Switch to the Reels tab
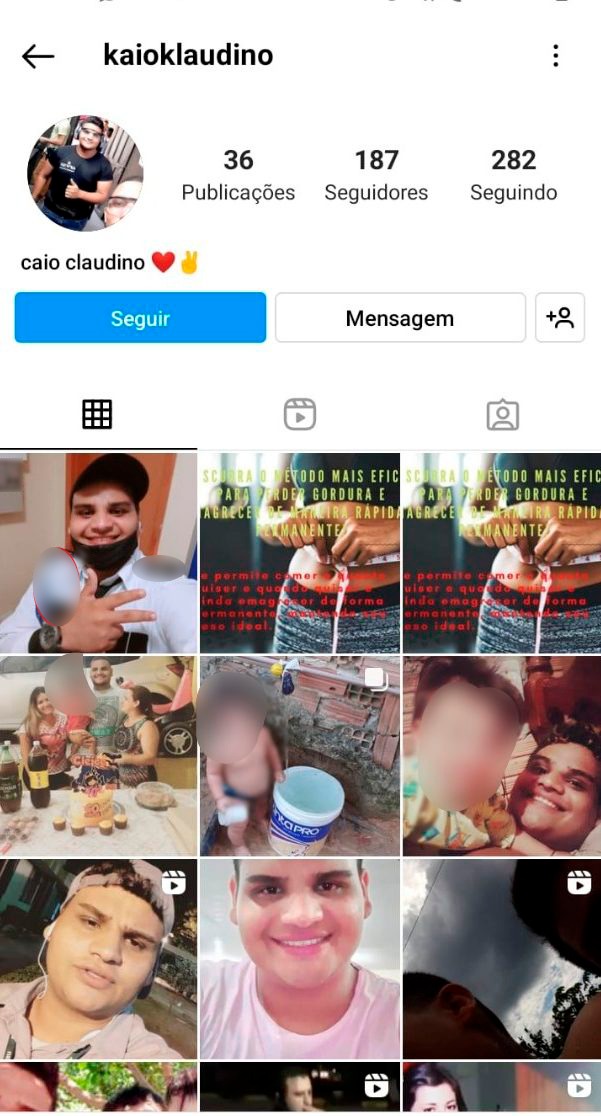This screenshot has width=601, height=1116. pyautogui.click(x=300, y=414)
